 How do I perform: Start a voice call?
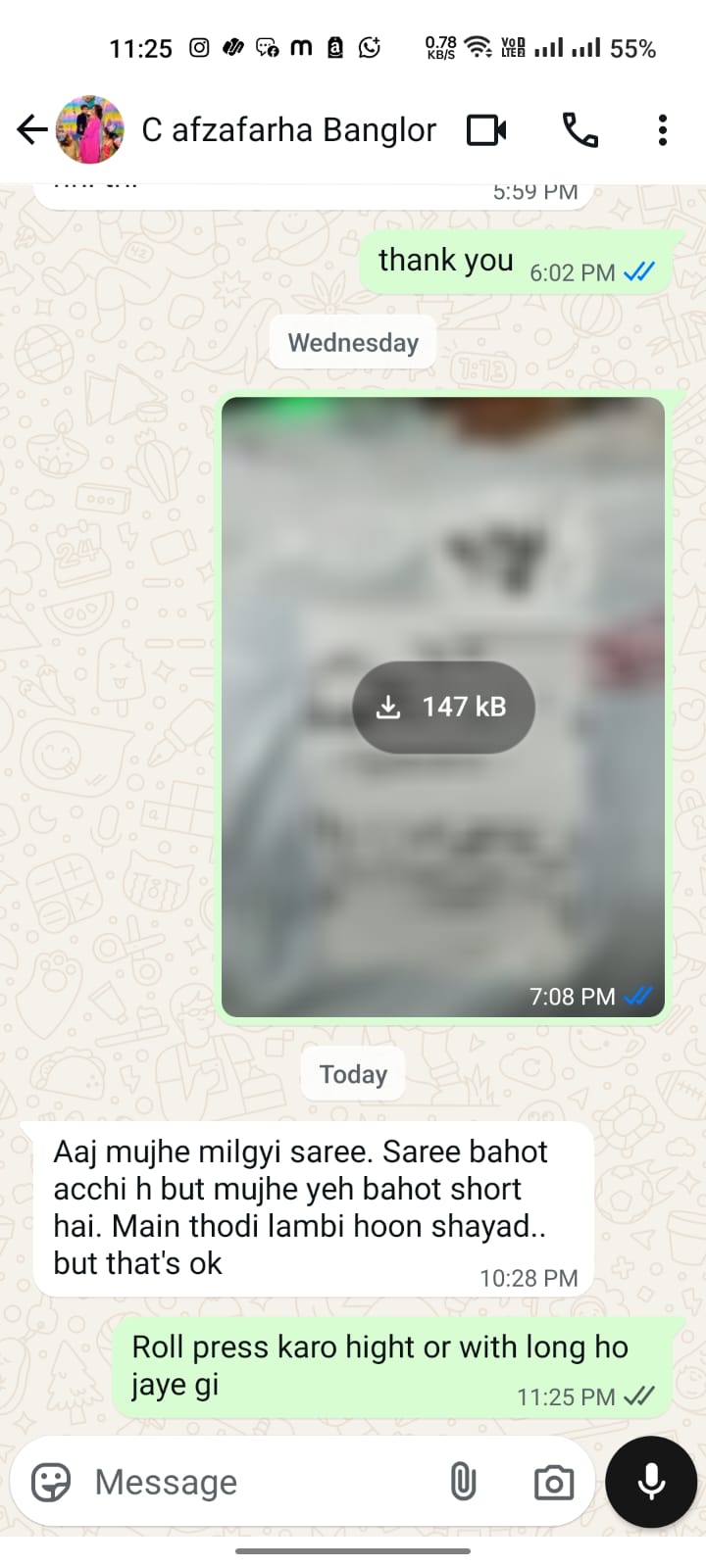(580, 129)
